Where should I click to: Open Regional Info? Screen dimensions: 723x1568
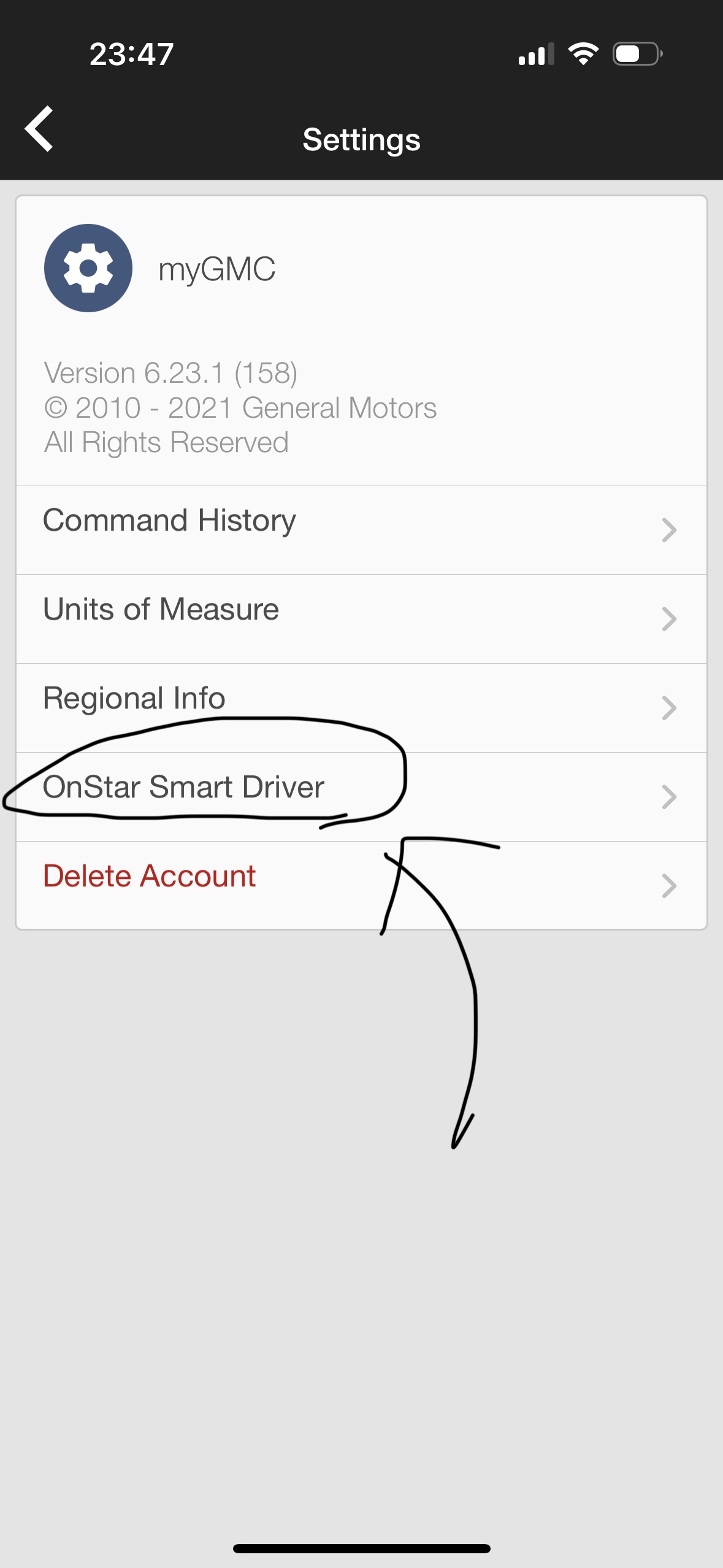pos(361,707)
